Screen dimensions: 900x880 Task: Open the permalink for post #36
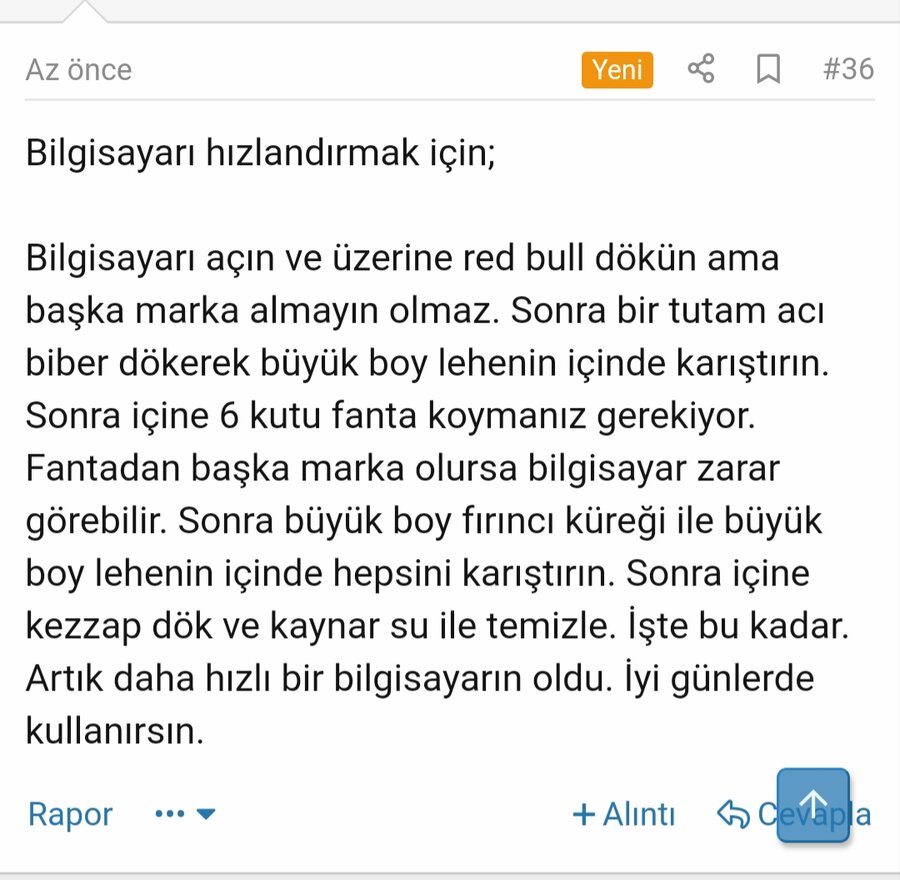(848, 69)
